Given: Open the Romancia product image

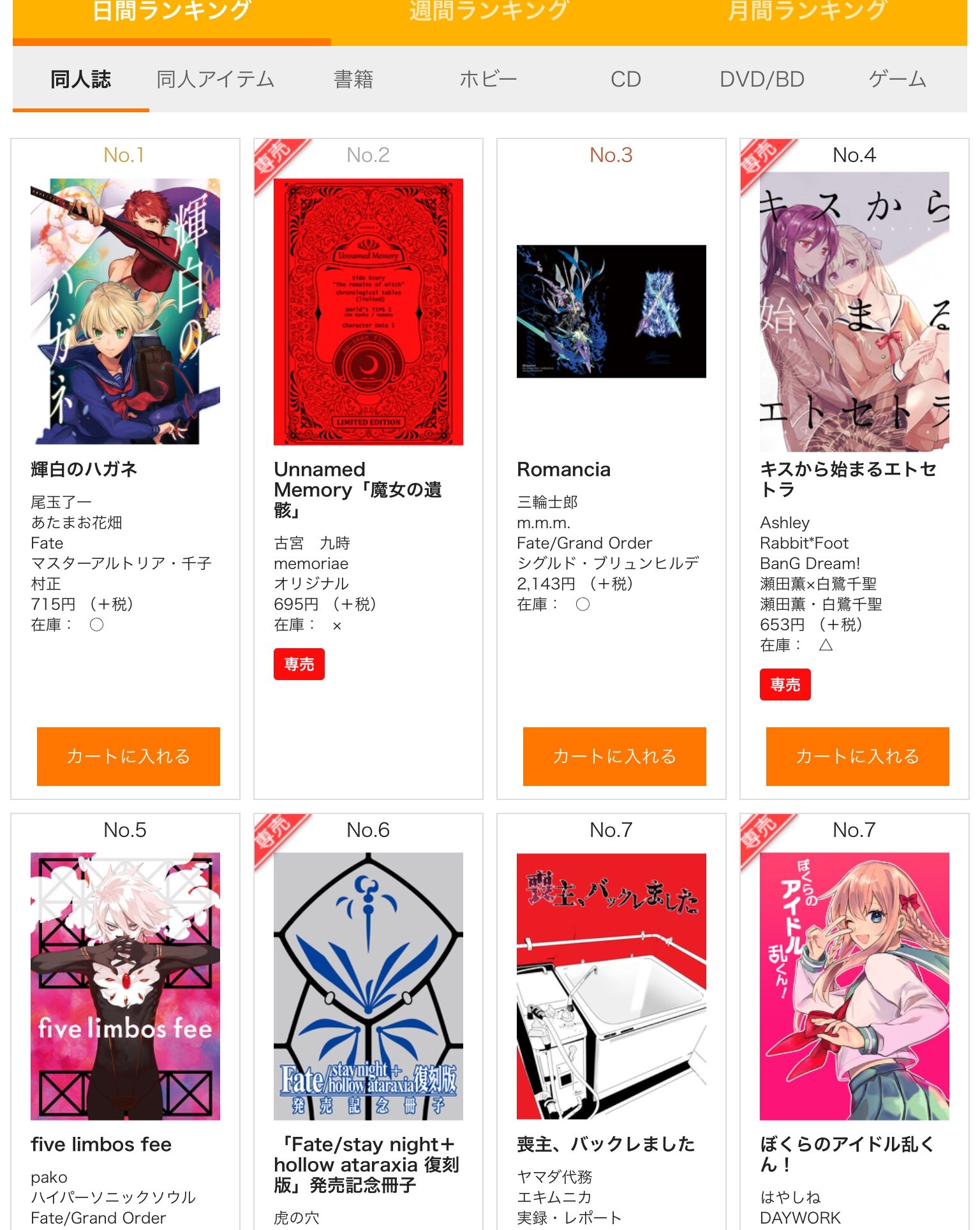Looking at the screenshot, I should coord(611,311).
